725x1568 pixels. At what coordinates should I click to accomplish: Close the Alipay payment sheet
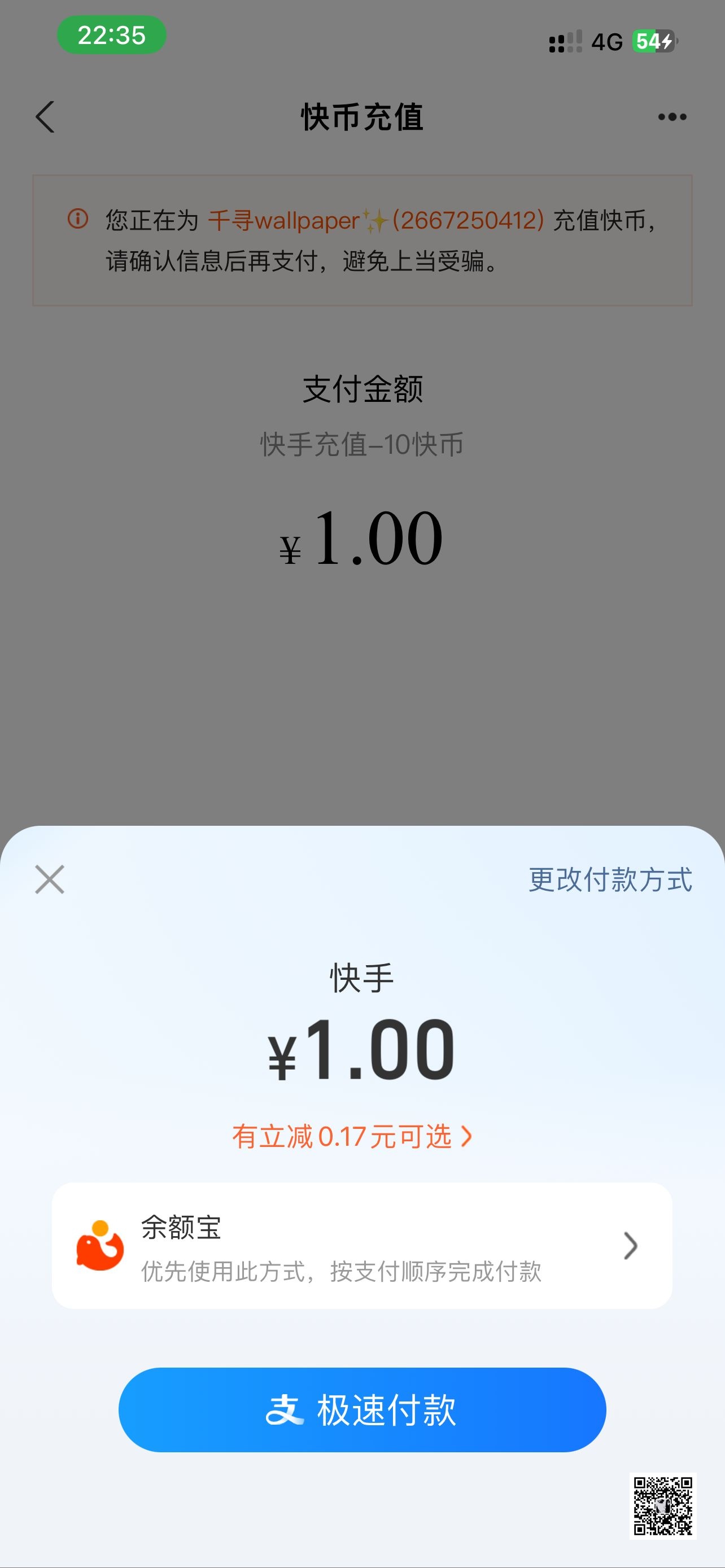49,879
